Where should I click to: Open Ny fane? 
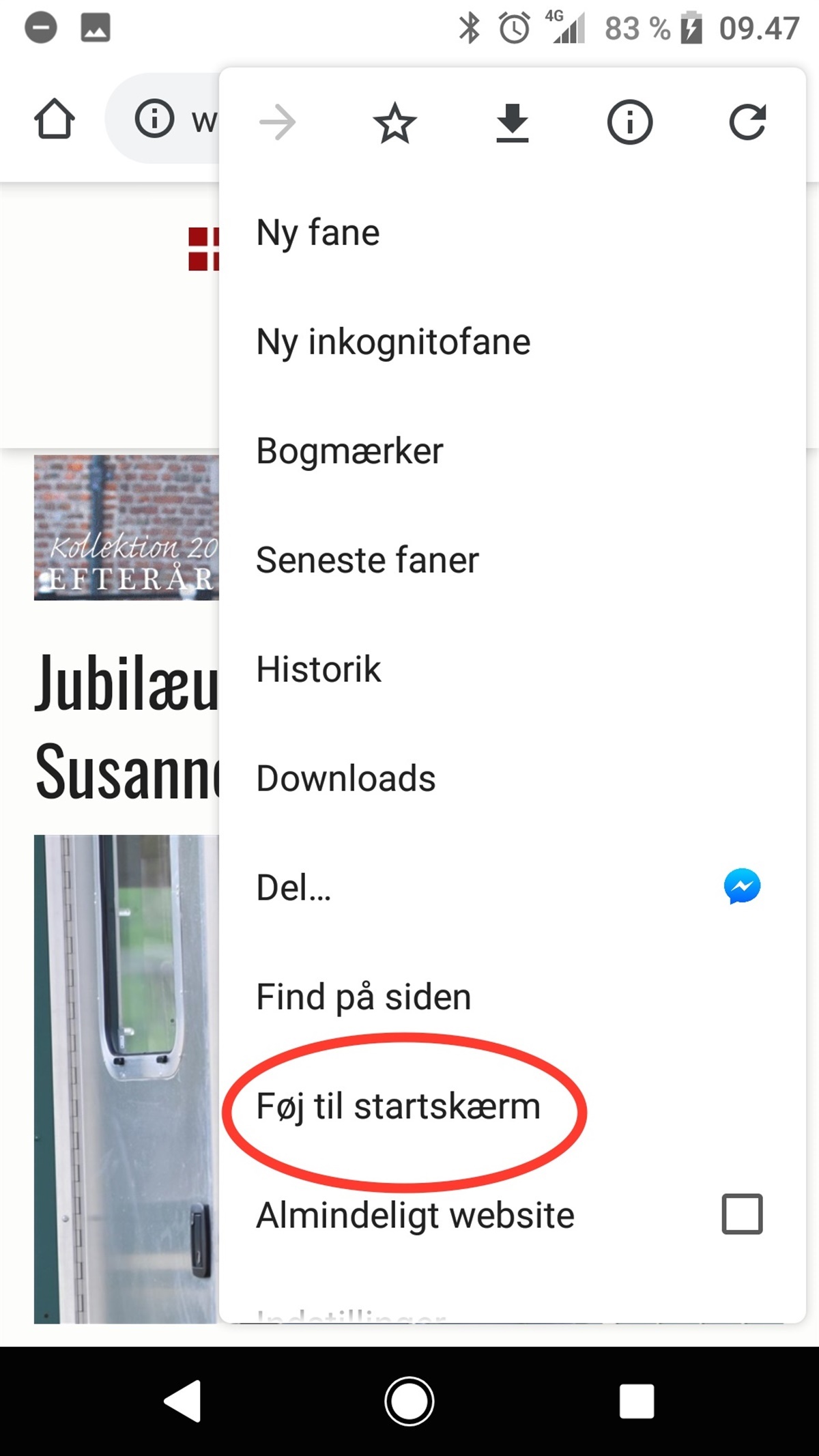click(x=318, y=233)
